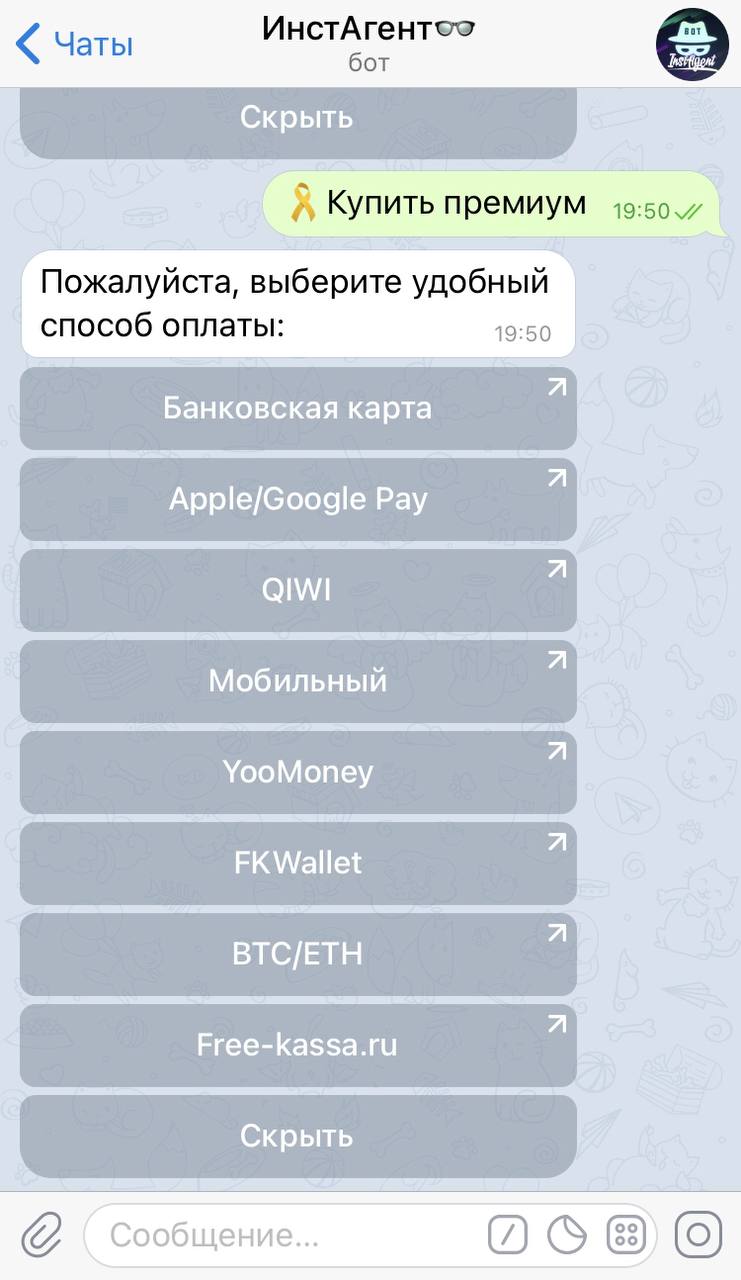
Task: Choose YooMoney payment option
Action: 298,773
